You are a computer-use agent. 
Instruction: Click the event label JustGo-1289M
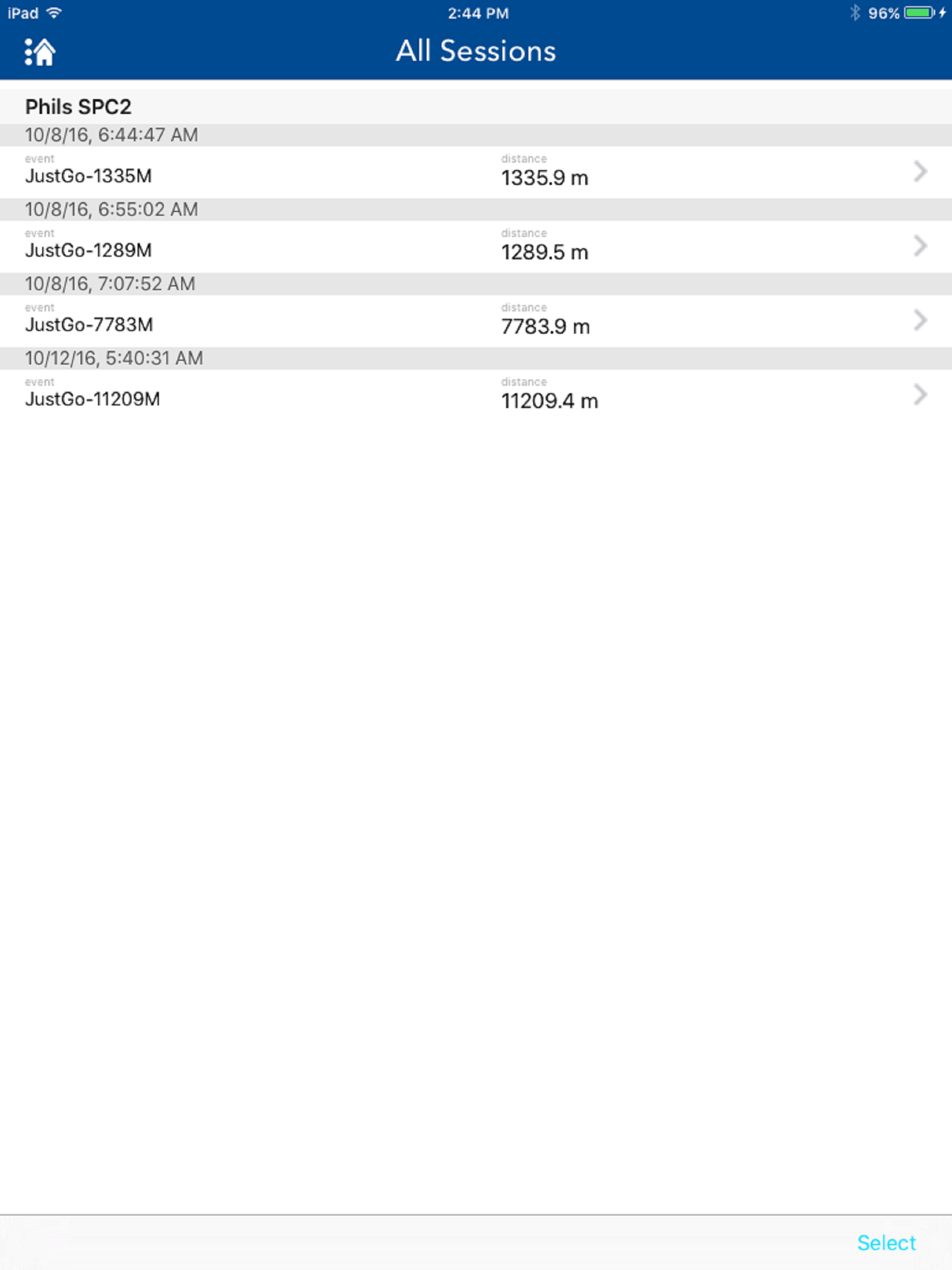[x=88, y=250]
